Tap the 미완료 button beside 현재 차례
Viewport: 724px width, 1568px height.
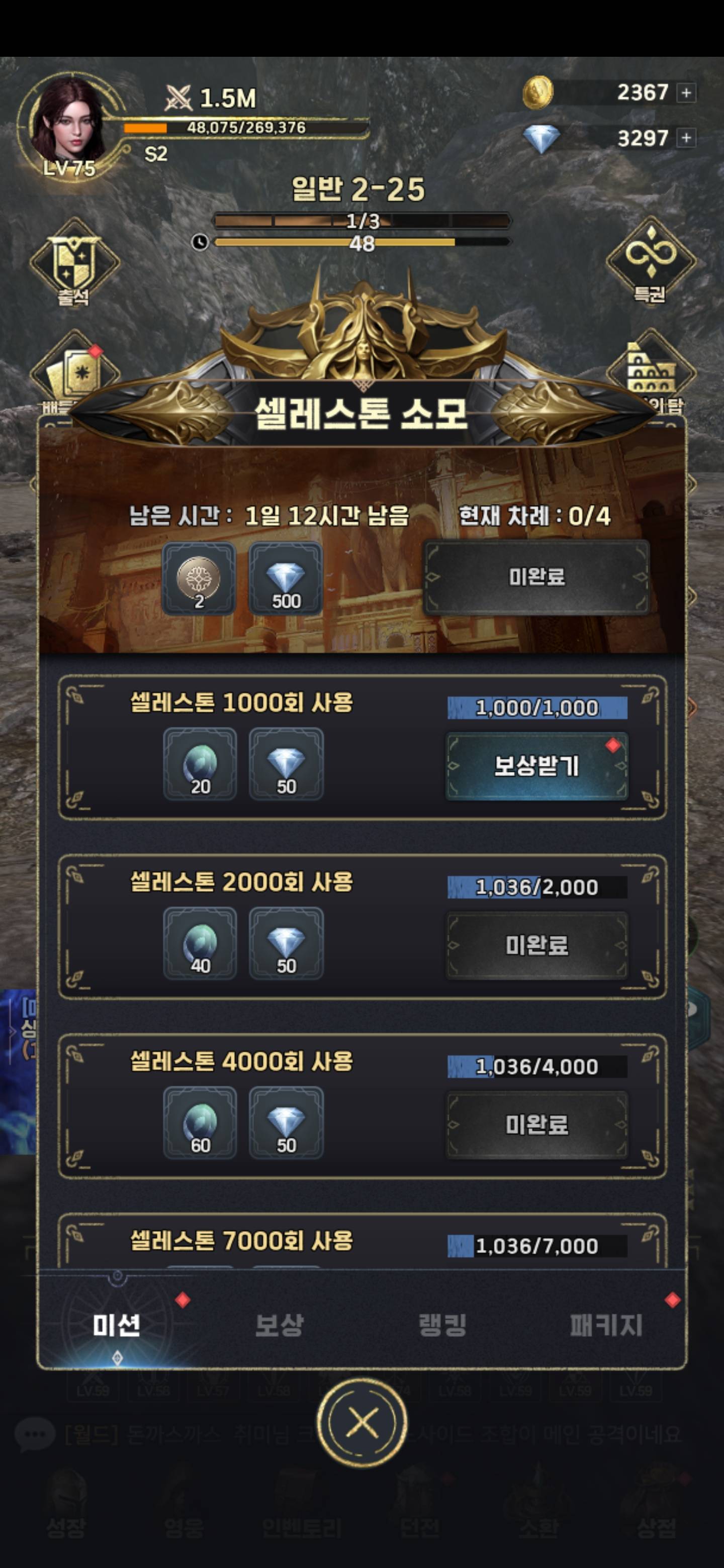pyautogui.click(x=536, y=576)
